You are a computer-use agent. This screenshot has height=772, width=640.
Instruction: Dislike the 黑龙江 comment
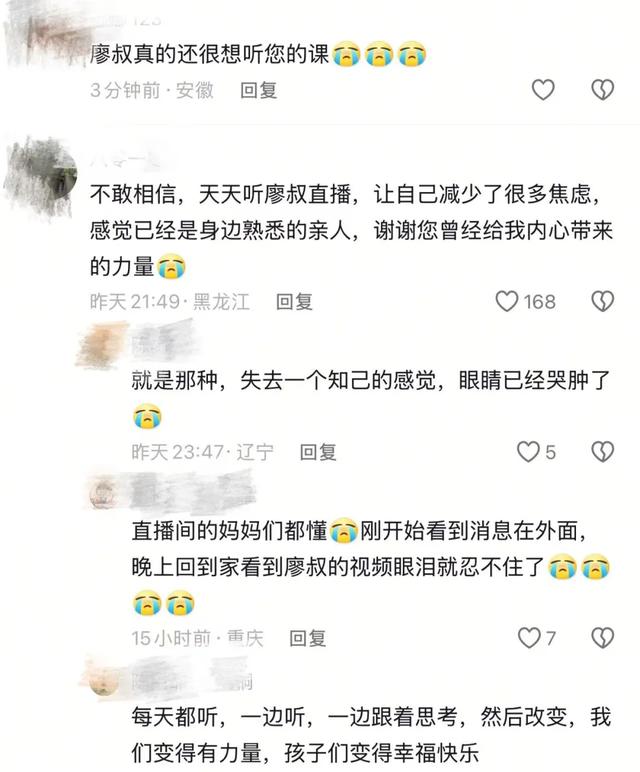(602, 300)
